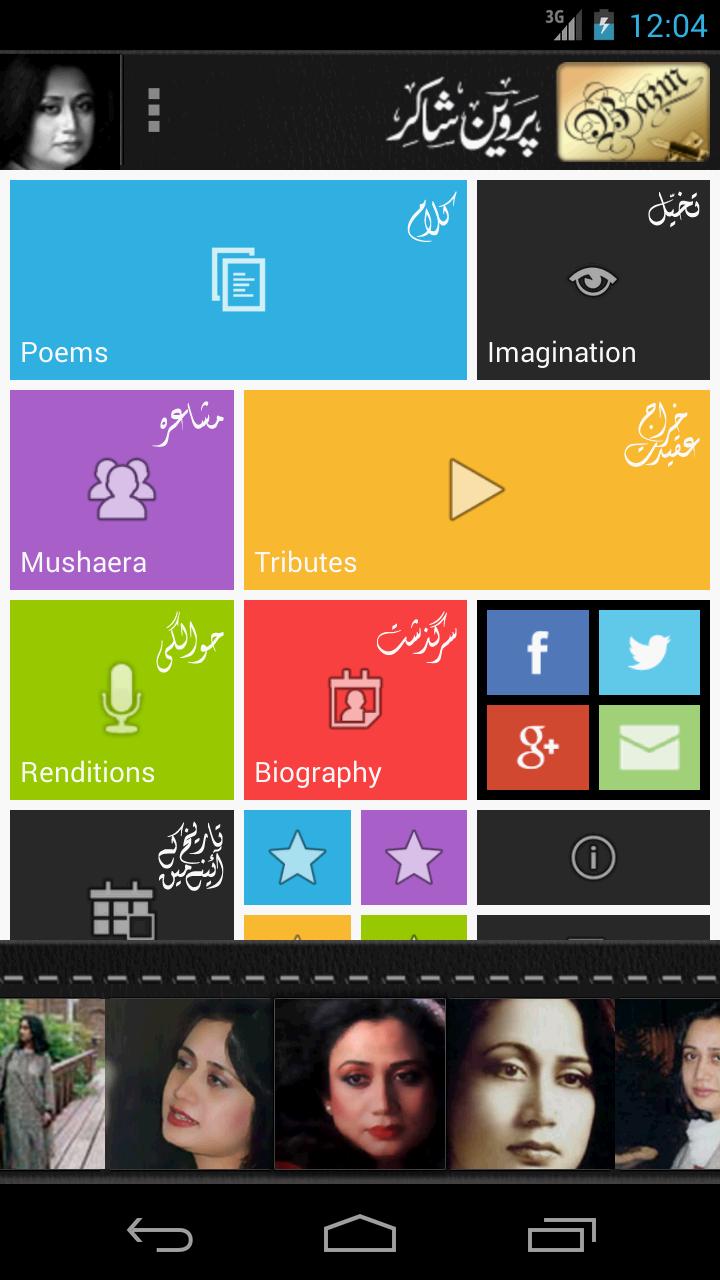Screen dimensions: 720x1280
Task: Share via Facebook icon
Action: click(x=538, y=652)
